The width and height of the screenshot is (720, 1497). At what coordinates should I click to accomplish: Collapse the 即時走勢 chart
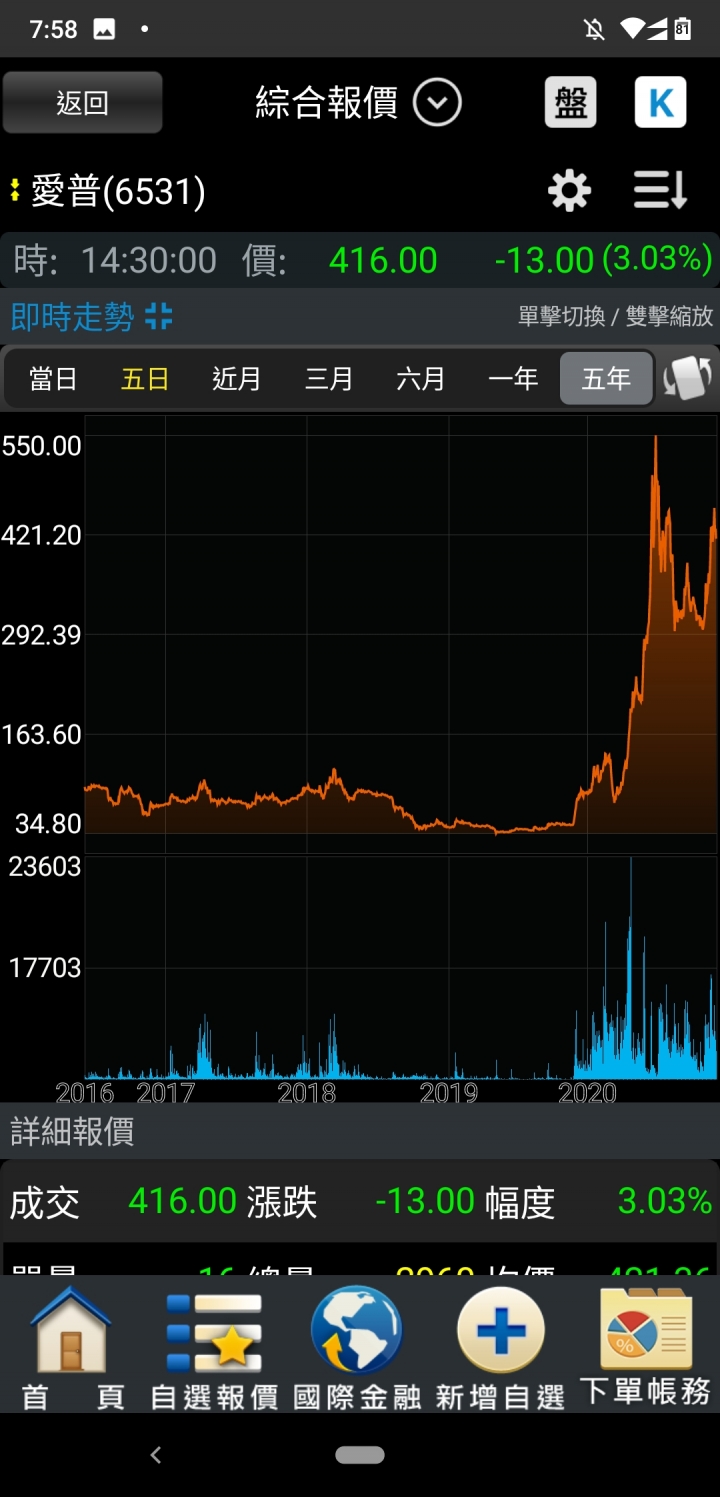pos(159,317)
